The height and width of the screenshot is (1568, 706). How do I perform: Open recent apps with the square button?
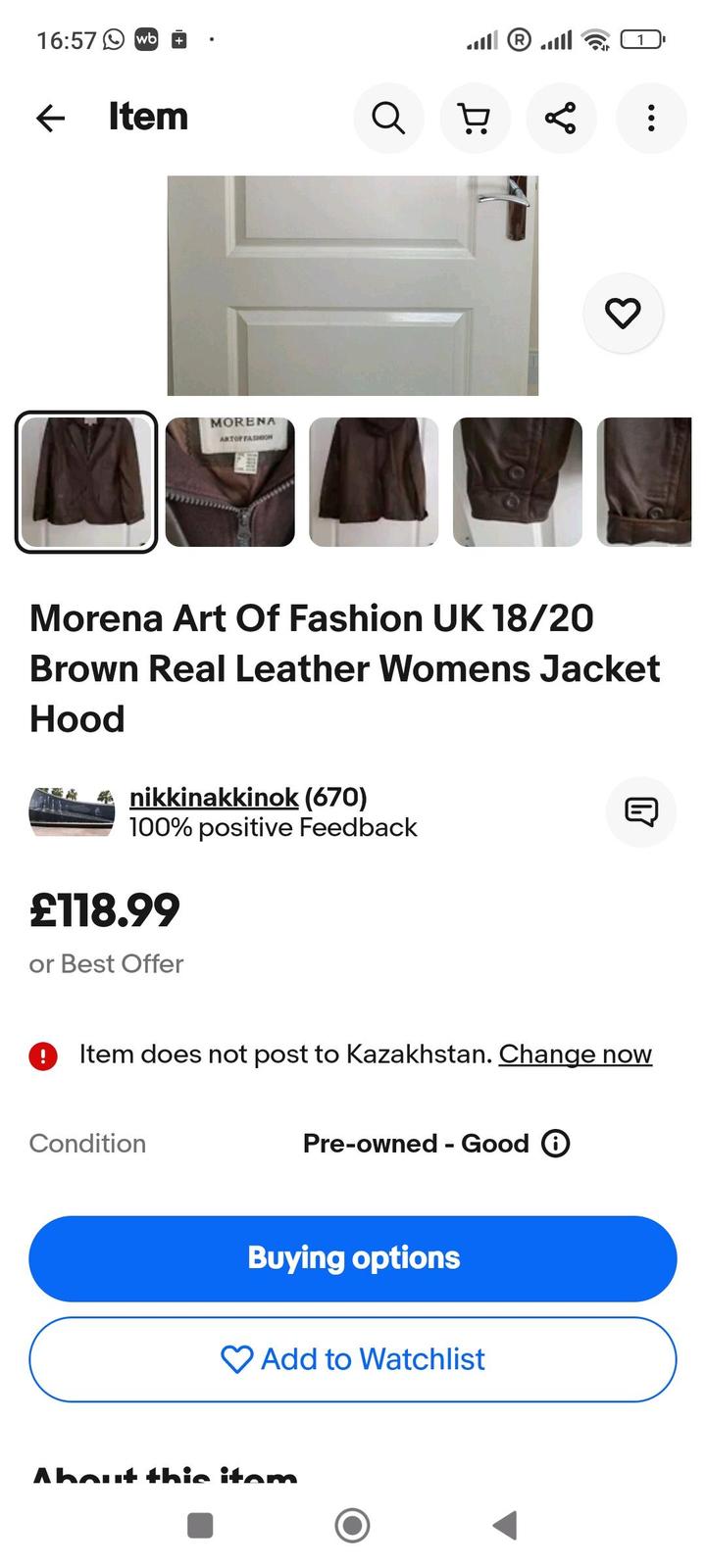(x=200, y=1525)
